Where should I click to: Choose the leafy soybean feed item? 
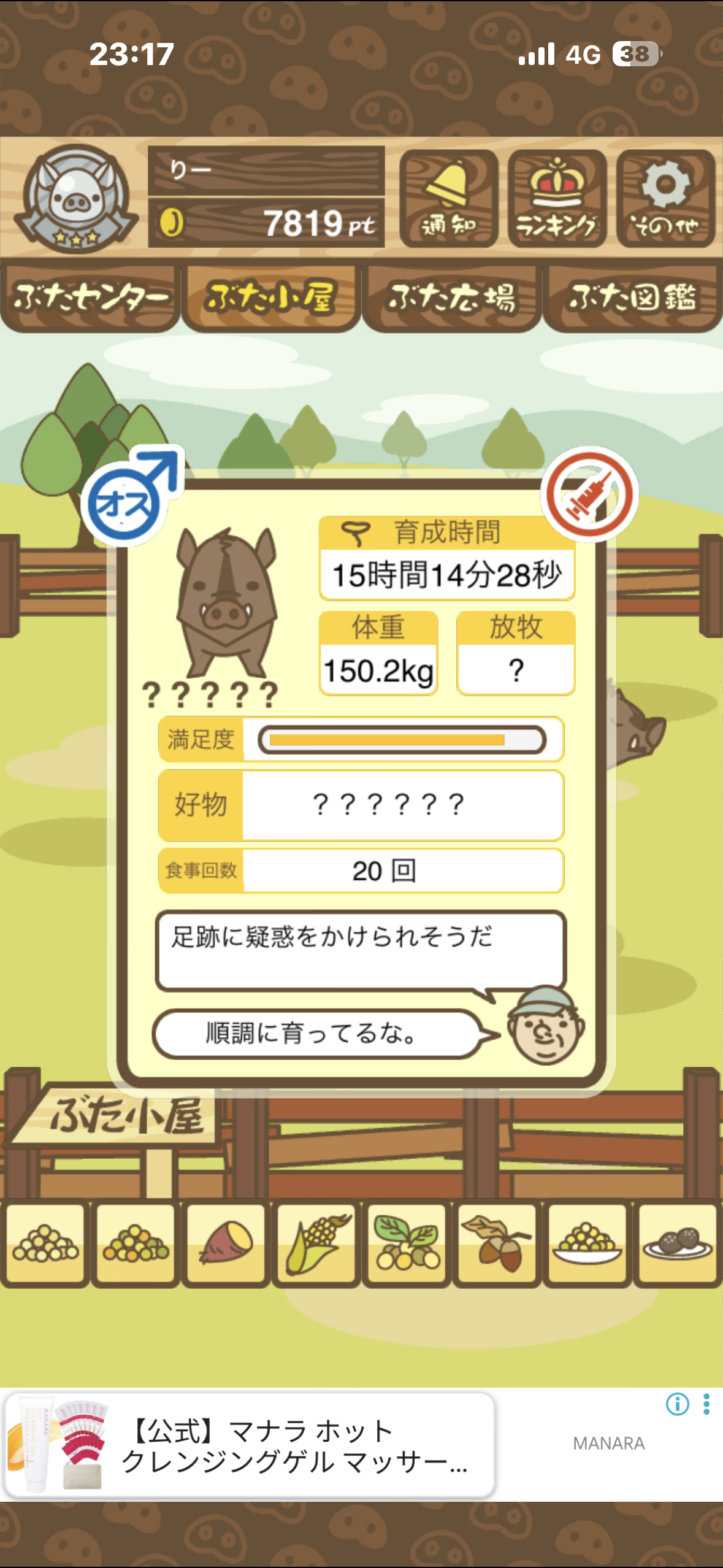[407, 1243]
